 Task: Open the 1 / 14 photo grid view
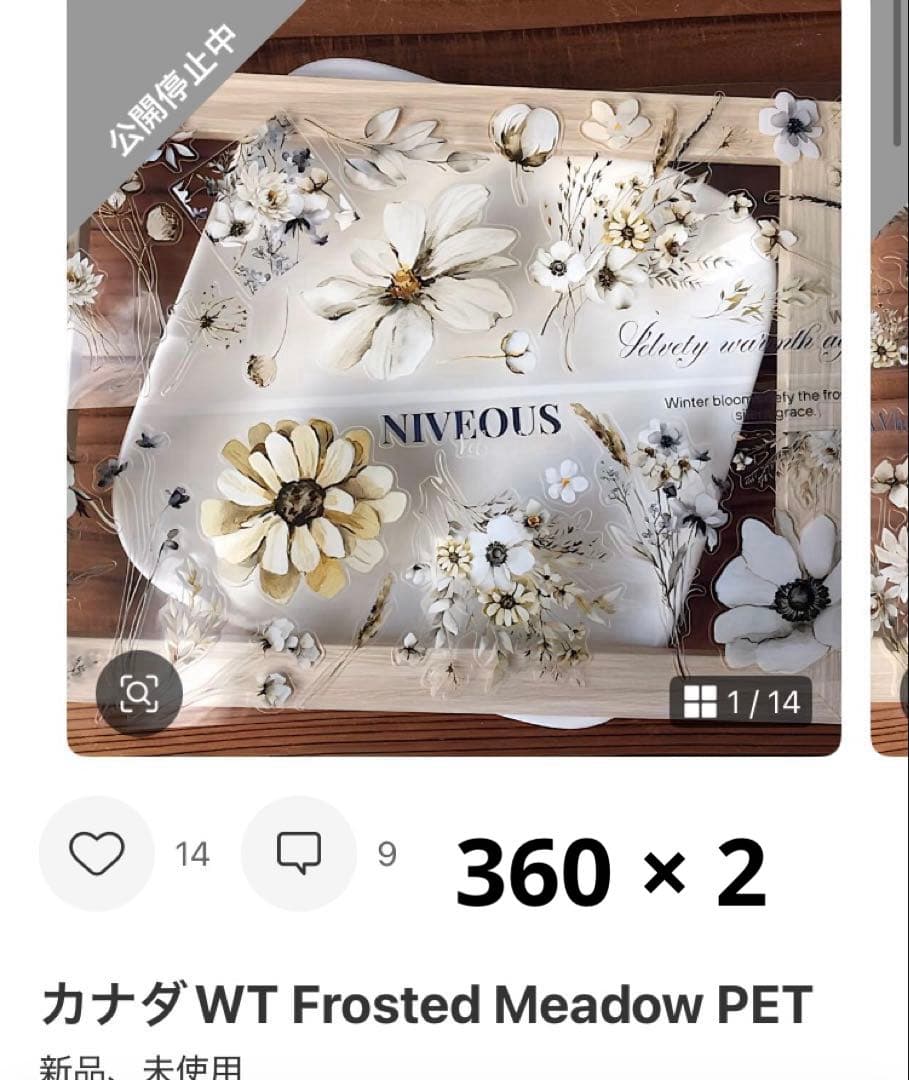pyautogui.click(x=741, y=702)
